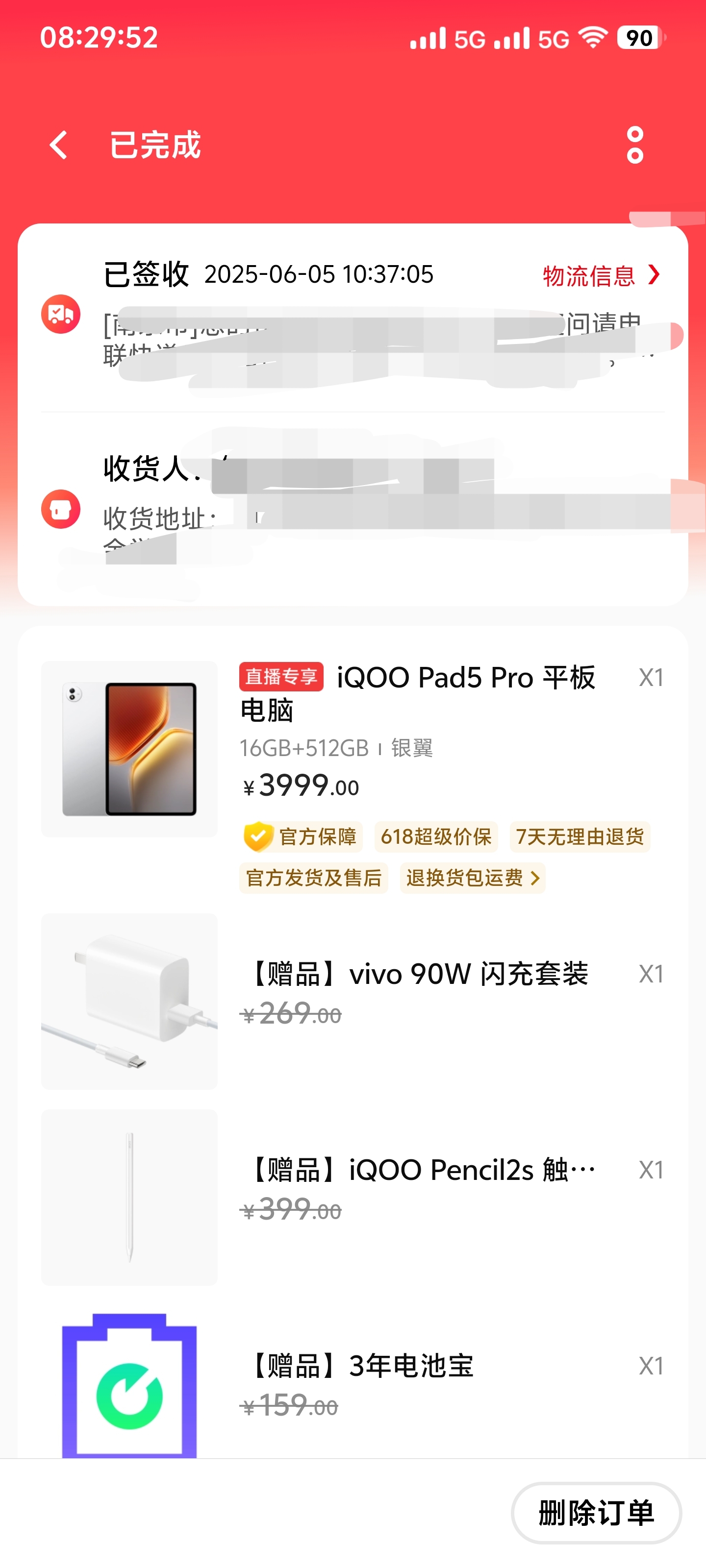Viewport: 706px width, 1568px height.
Task: Open iQOO Pad5 Pro product image
Action: point(130,749)
